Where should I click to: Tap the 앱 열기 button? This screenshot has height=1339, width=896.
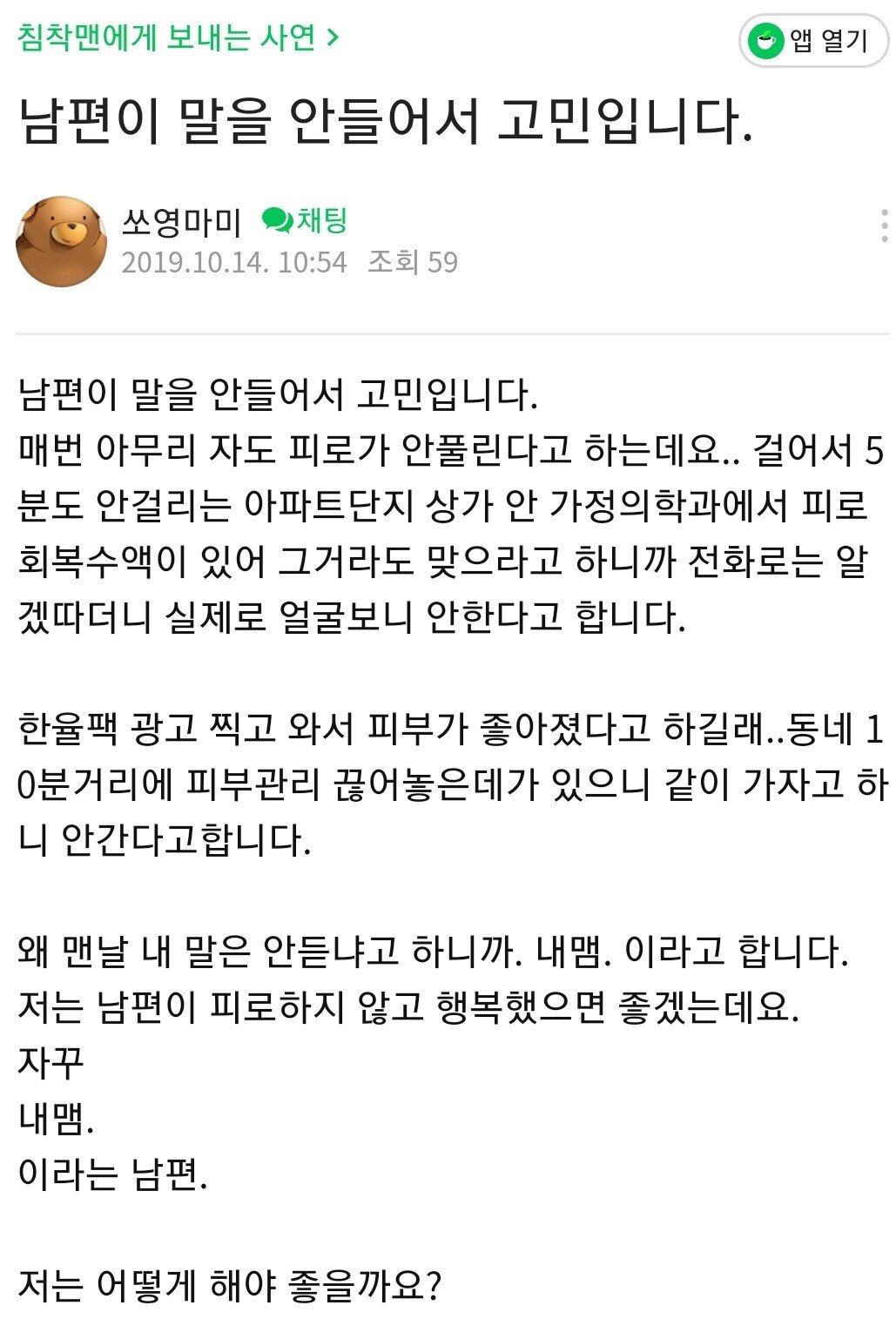tap(812, 41)
